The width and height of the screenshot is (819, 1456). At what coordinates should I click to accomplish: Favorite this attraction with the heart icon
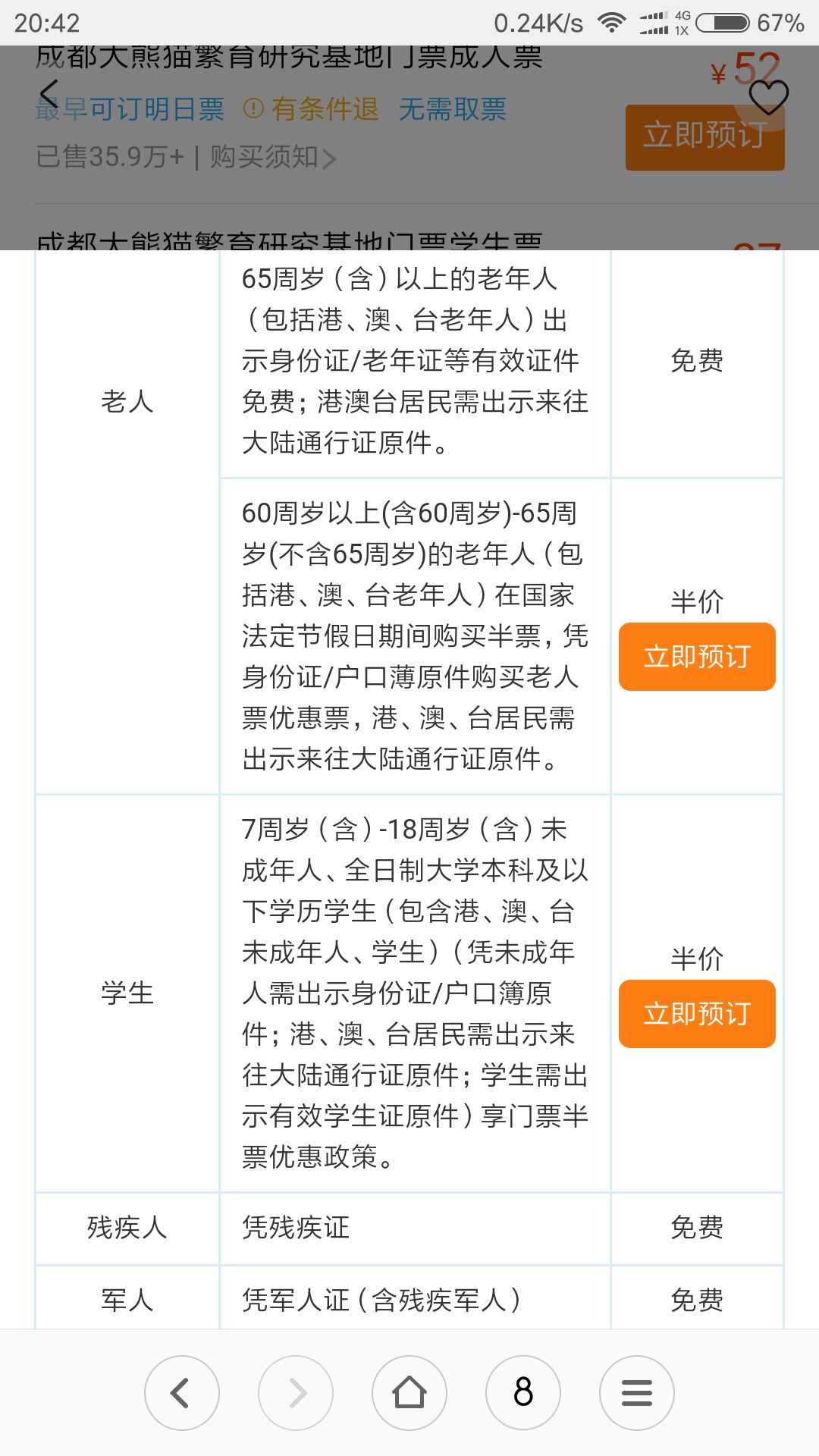768,96
